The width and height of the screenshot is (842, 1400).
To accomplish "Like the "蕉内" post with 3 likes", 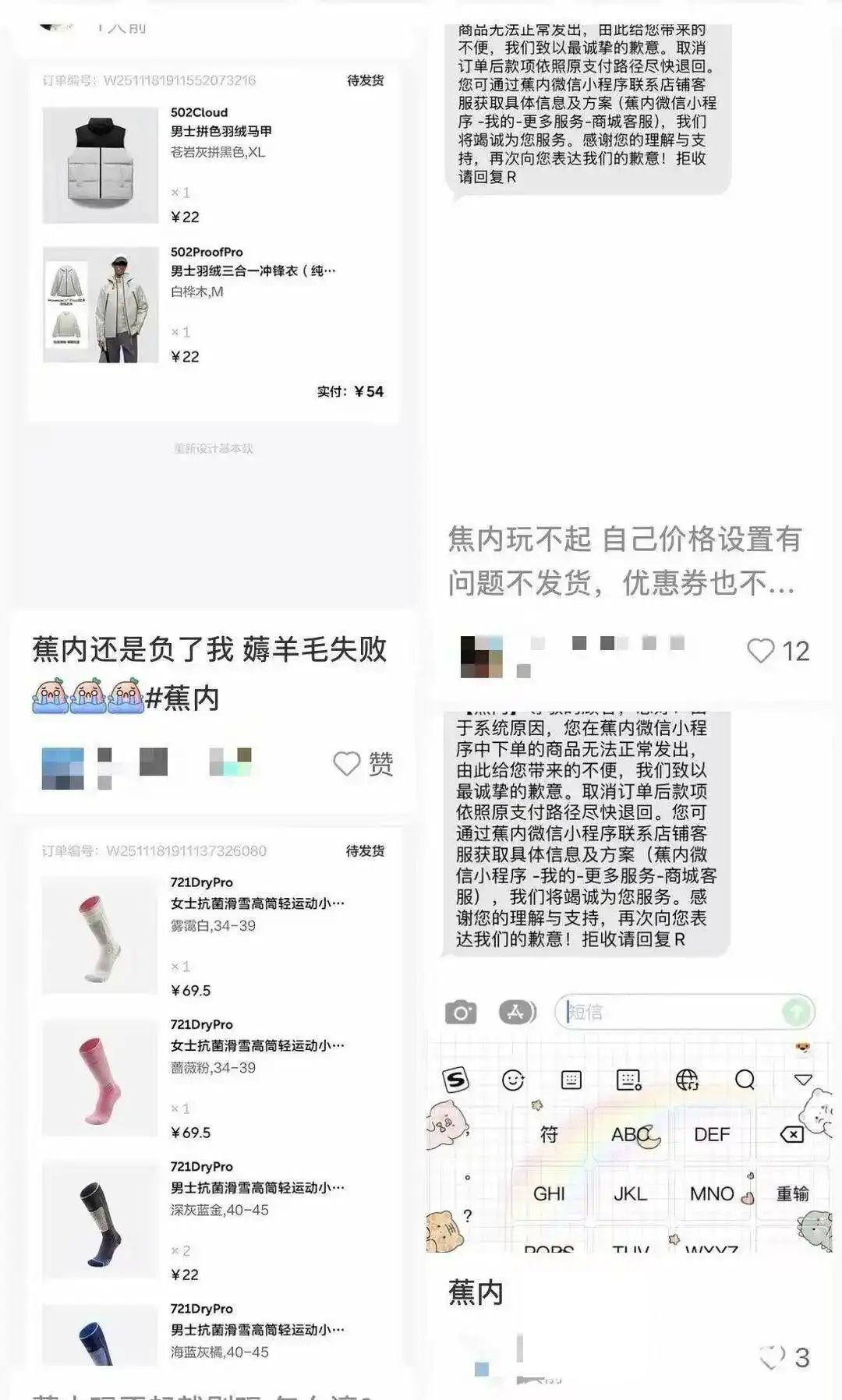I will coord(772,1358).
